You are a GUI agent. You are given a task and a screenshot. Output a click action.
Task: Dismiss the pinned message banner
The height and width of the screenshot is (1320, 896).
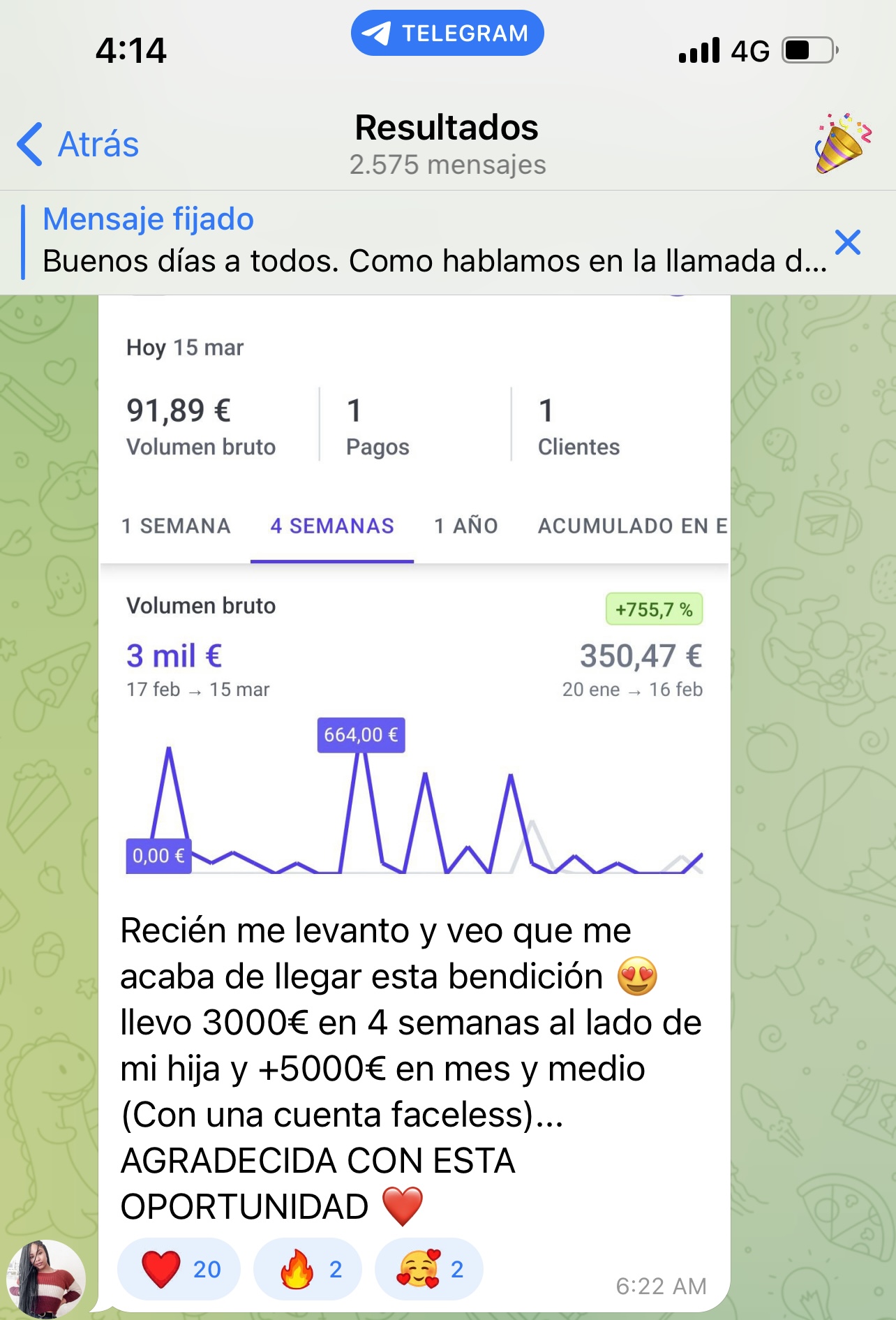(847, 243)
